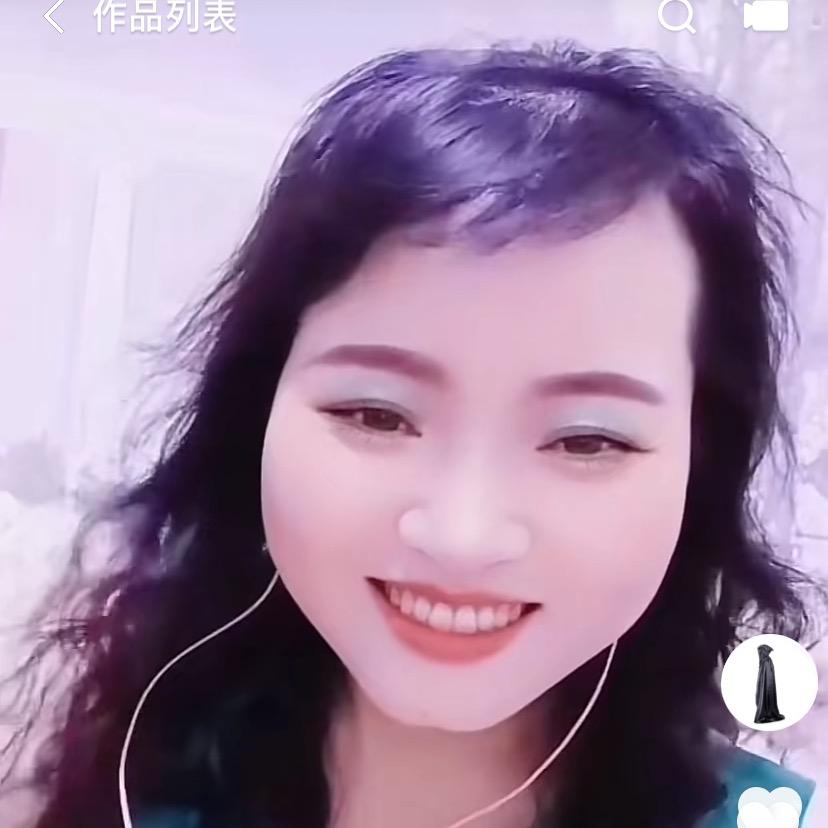Tap the video camera icon
Viewport: 828px width, 828px height.
point(766,16)
